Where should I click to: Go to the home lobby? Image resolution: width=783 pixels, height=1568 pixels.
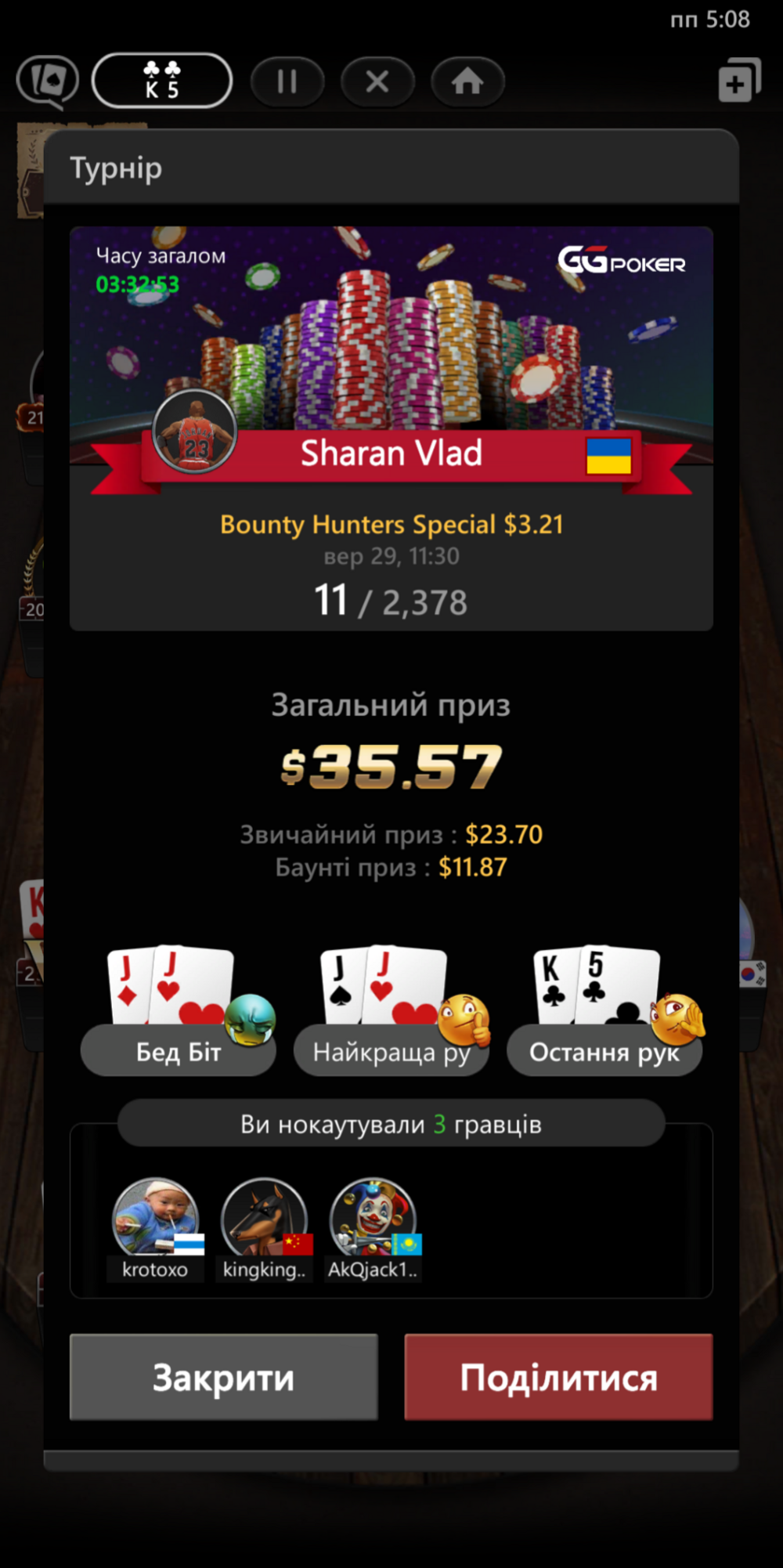(x=467, y=81)
